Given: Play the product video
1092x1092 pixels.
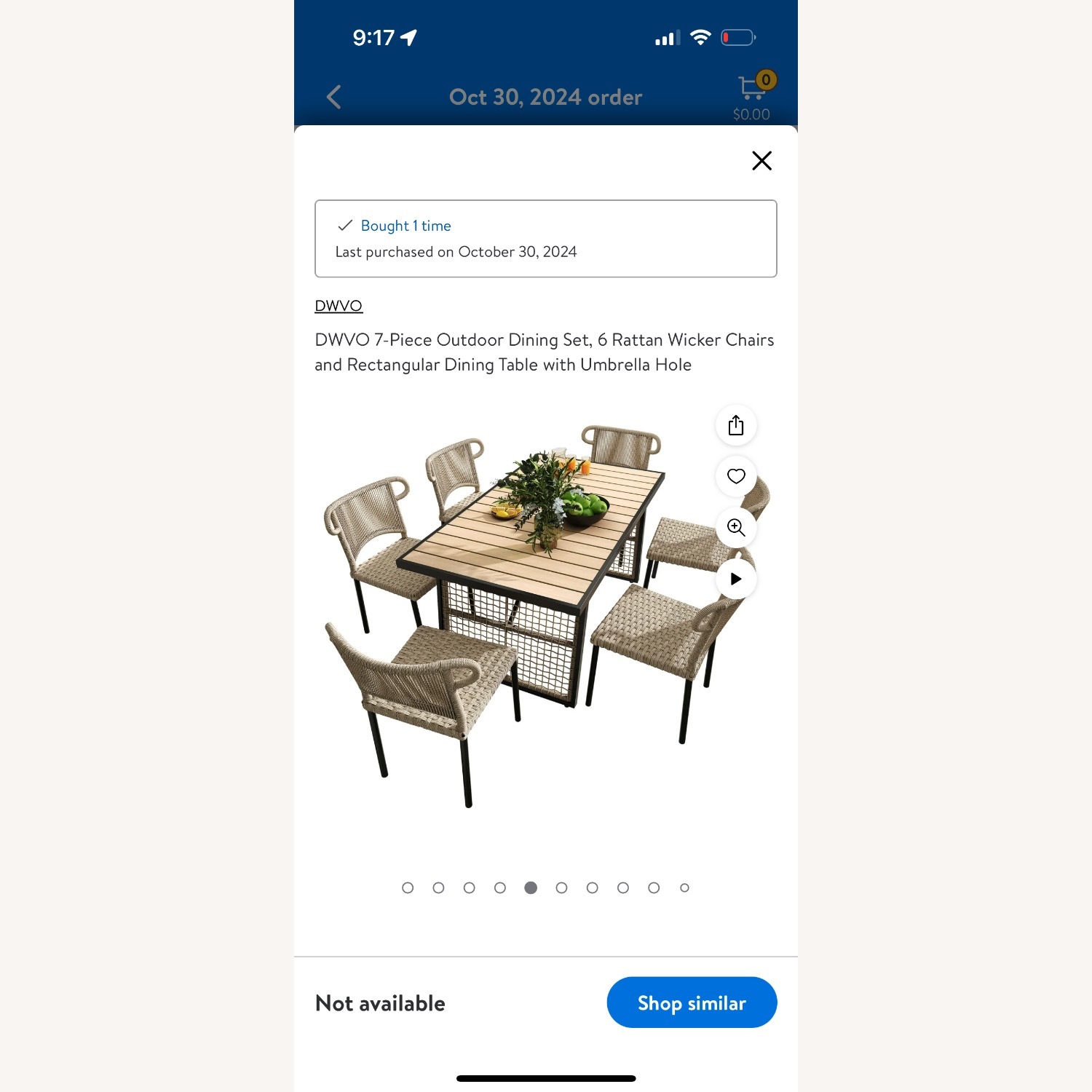Looking at the screenshot, I should (x=736, y=579).
